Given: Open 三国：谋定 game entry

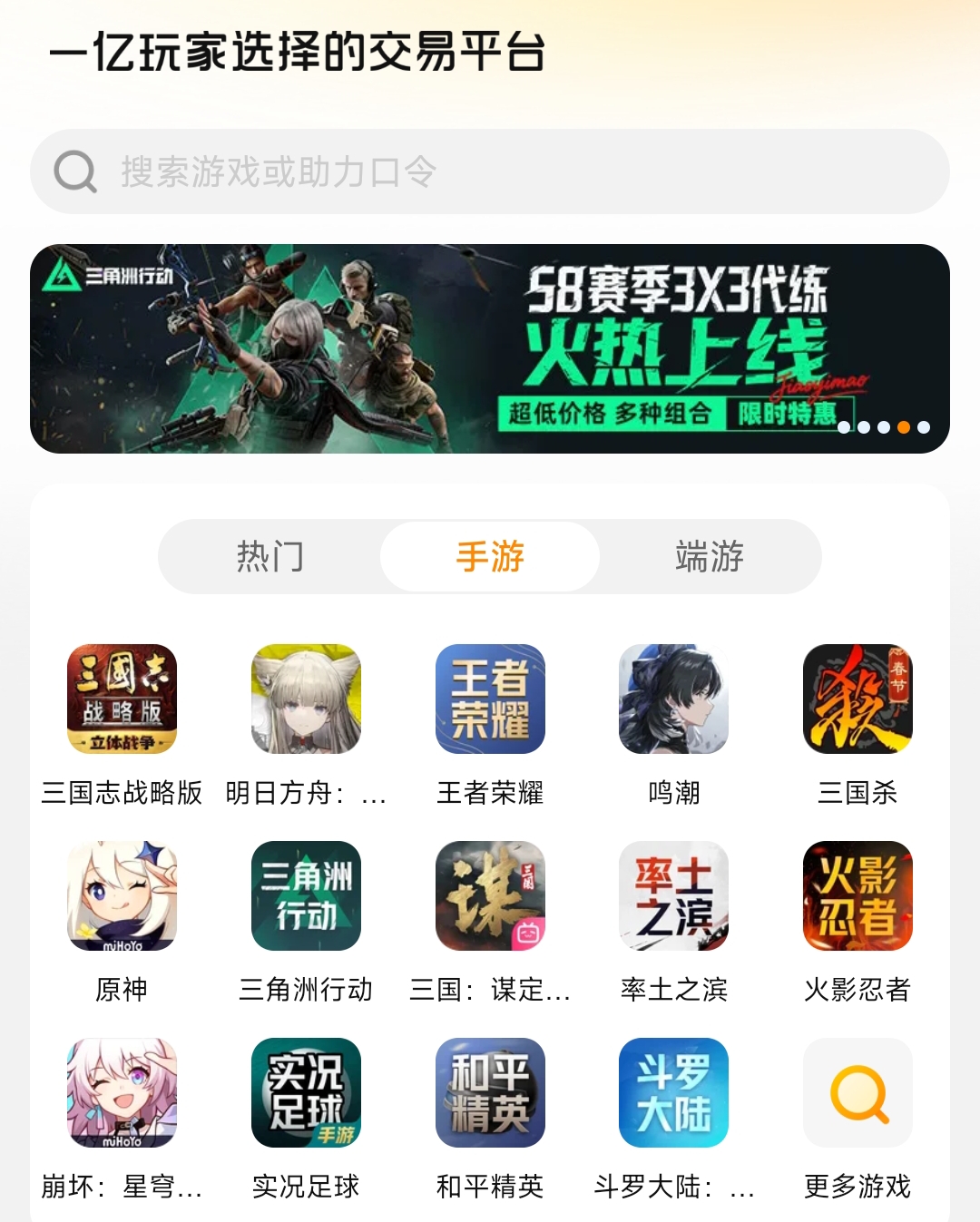Looking at the screenshot, I should point(490,896).
